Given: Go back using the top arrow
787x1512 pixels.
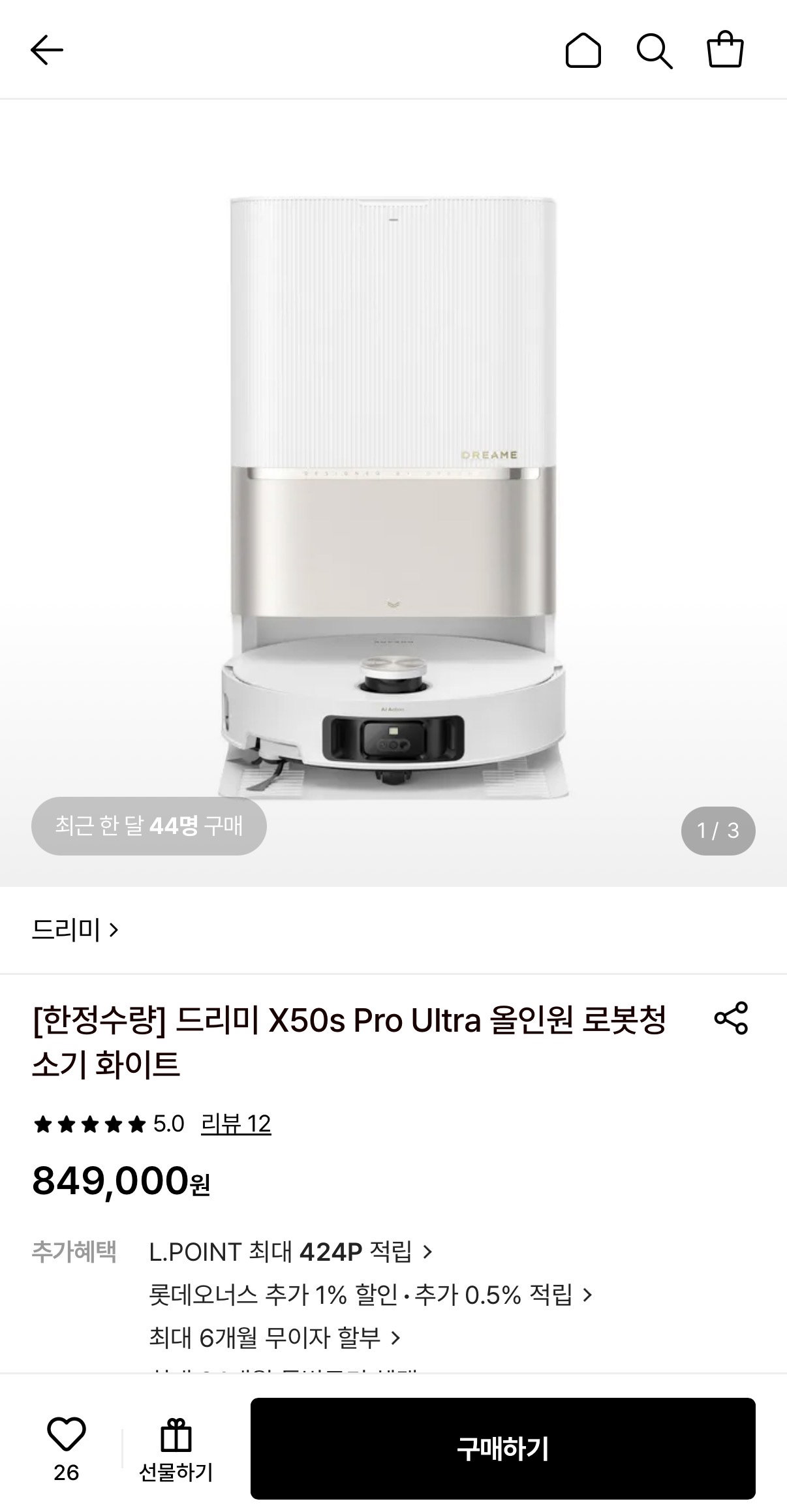Looking at the screenshot, I should [x=47, y=50].
